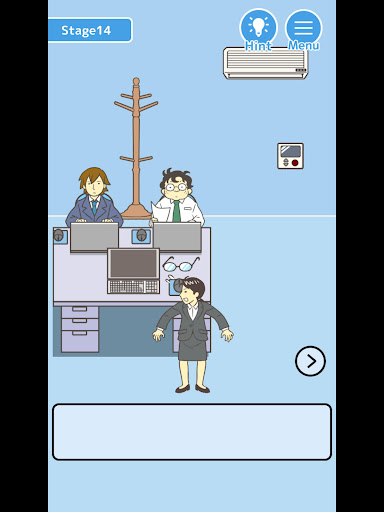
Task: Go to the next scene arrow
Action: (310, 361)
